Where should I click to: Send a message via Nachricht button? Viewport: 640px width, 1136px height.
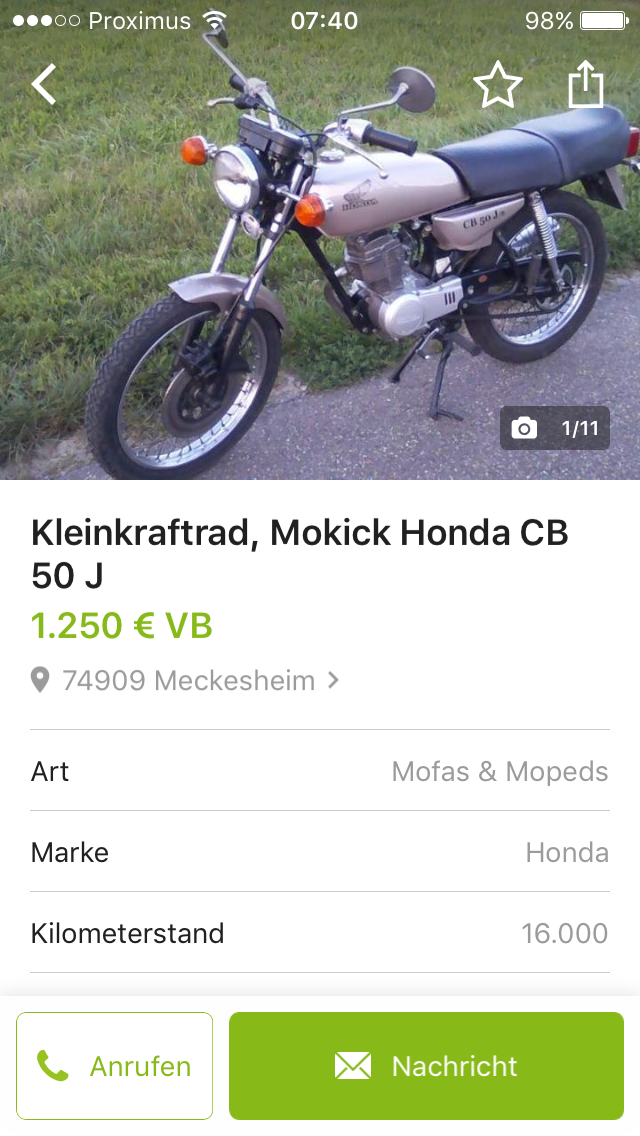[426, 1066]
